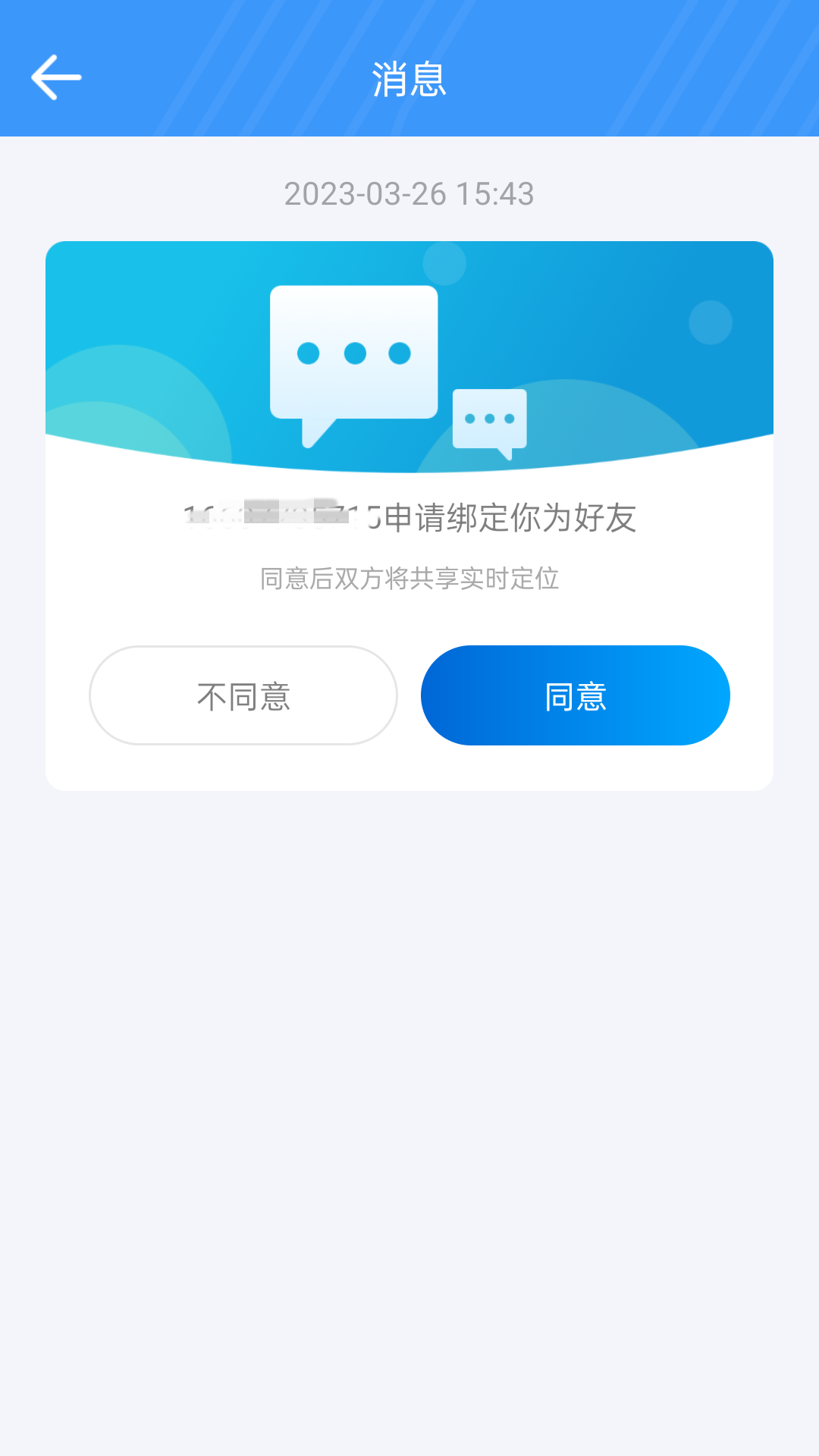Screen dimensions: 819x1456
Task: Tap the timestamp 2023-03-26 15:43
Action: click(409, 195)
